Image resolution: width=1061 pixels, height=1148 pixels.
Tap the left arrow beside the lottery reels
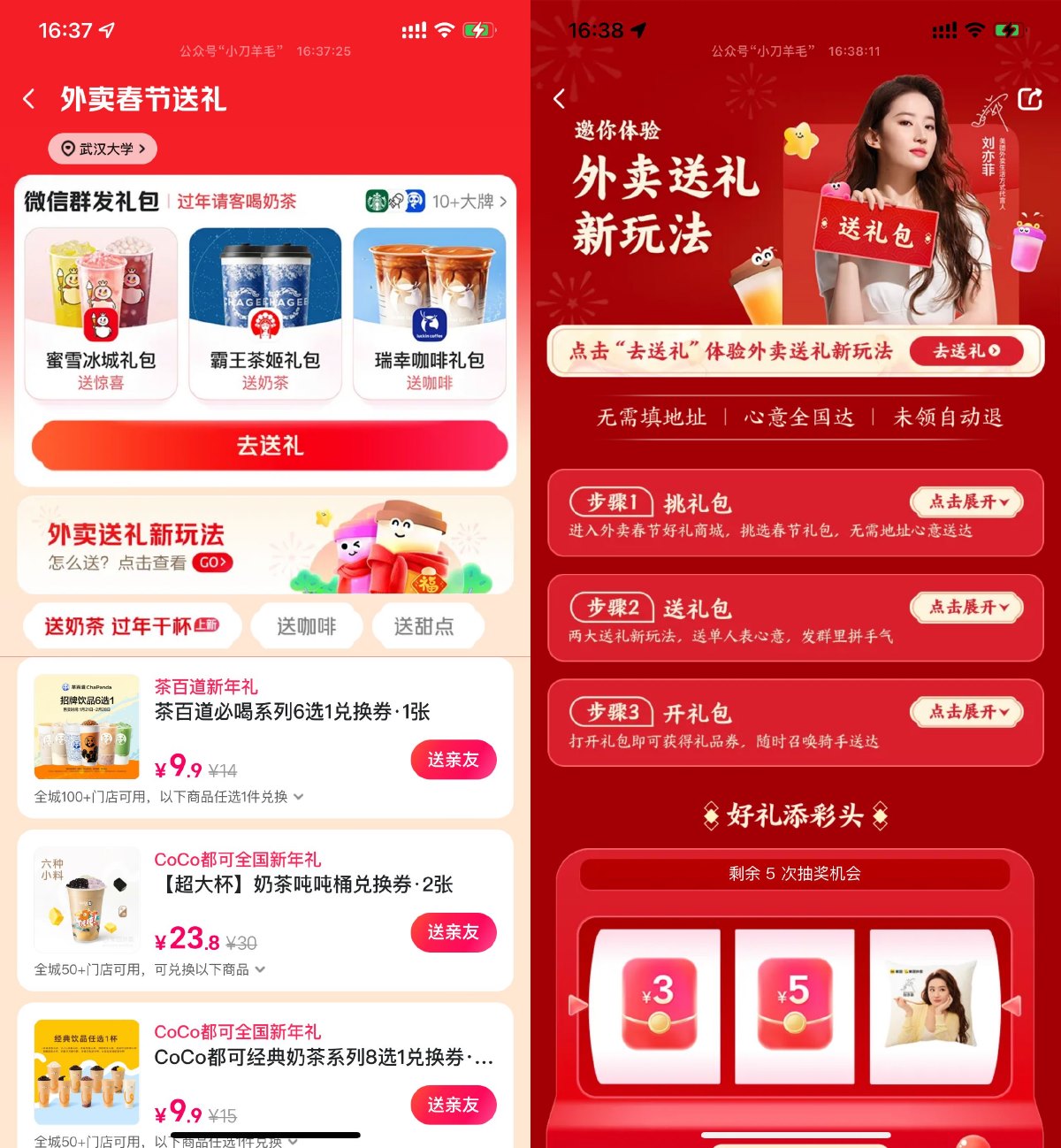click(576, 1006)
